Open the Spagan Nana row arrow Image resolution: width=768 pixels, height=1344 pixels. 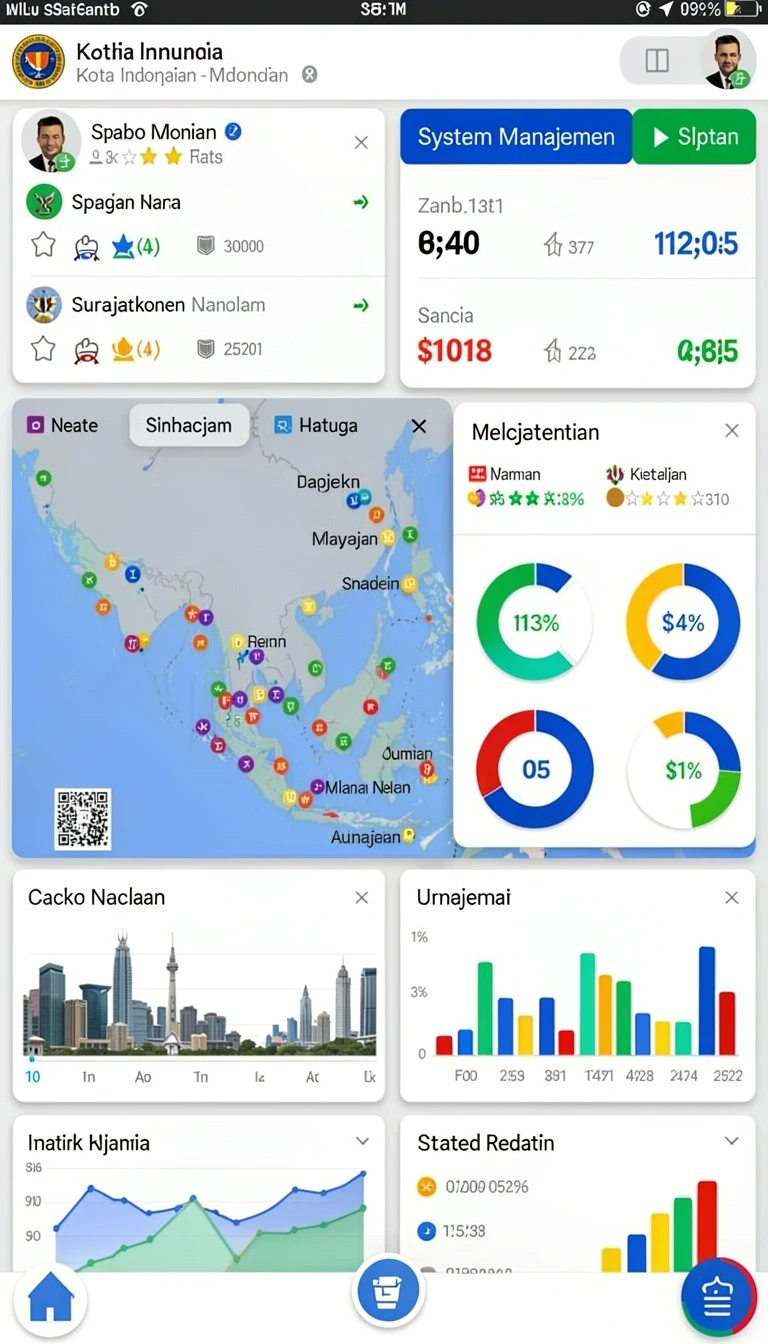pyautogui.click(x=361, y=202)
